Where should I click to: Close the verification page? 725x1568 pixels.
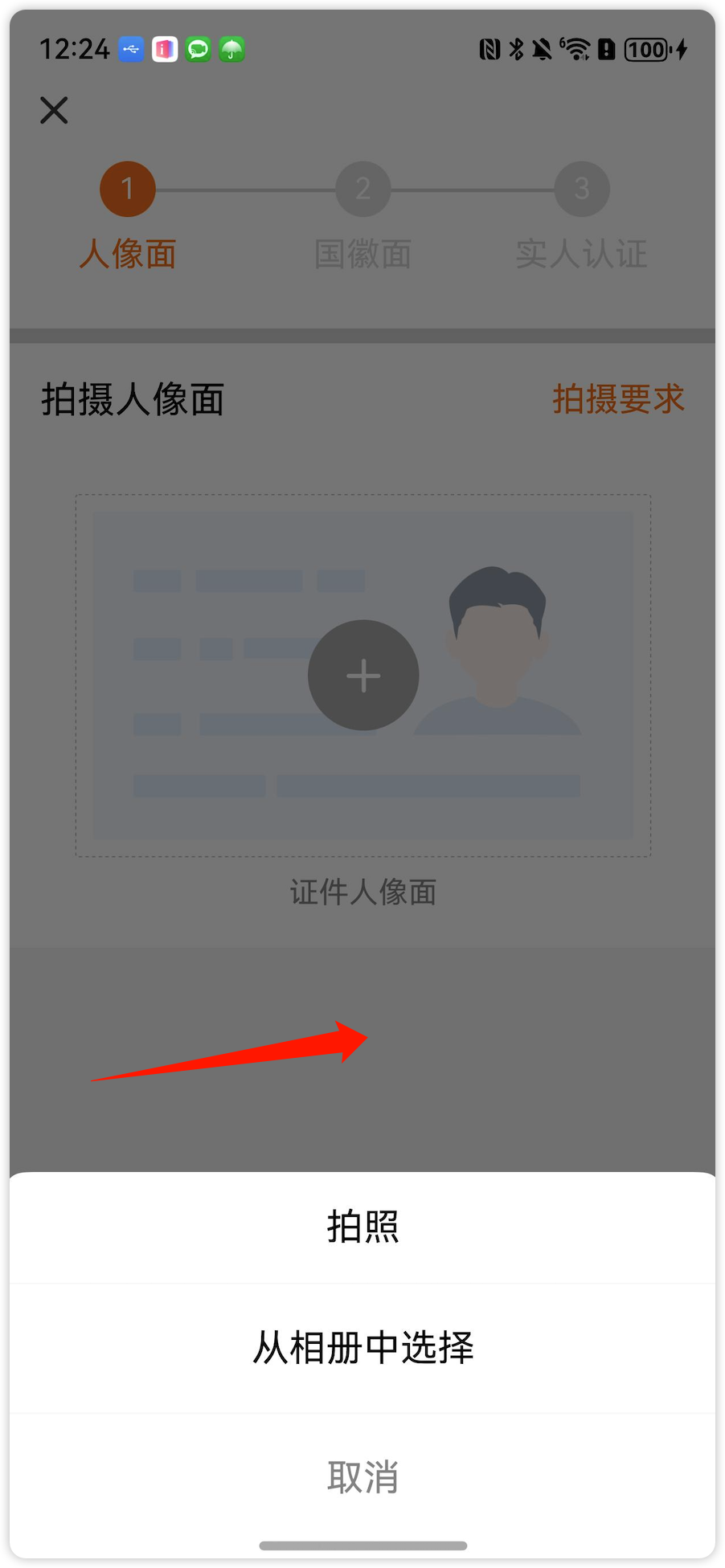point(54,110)
